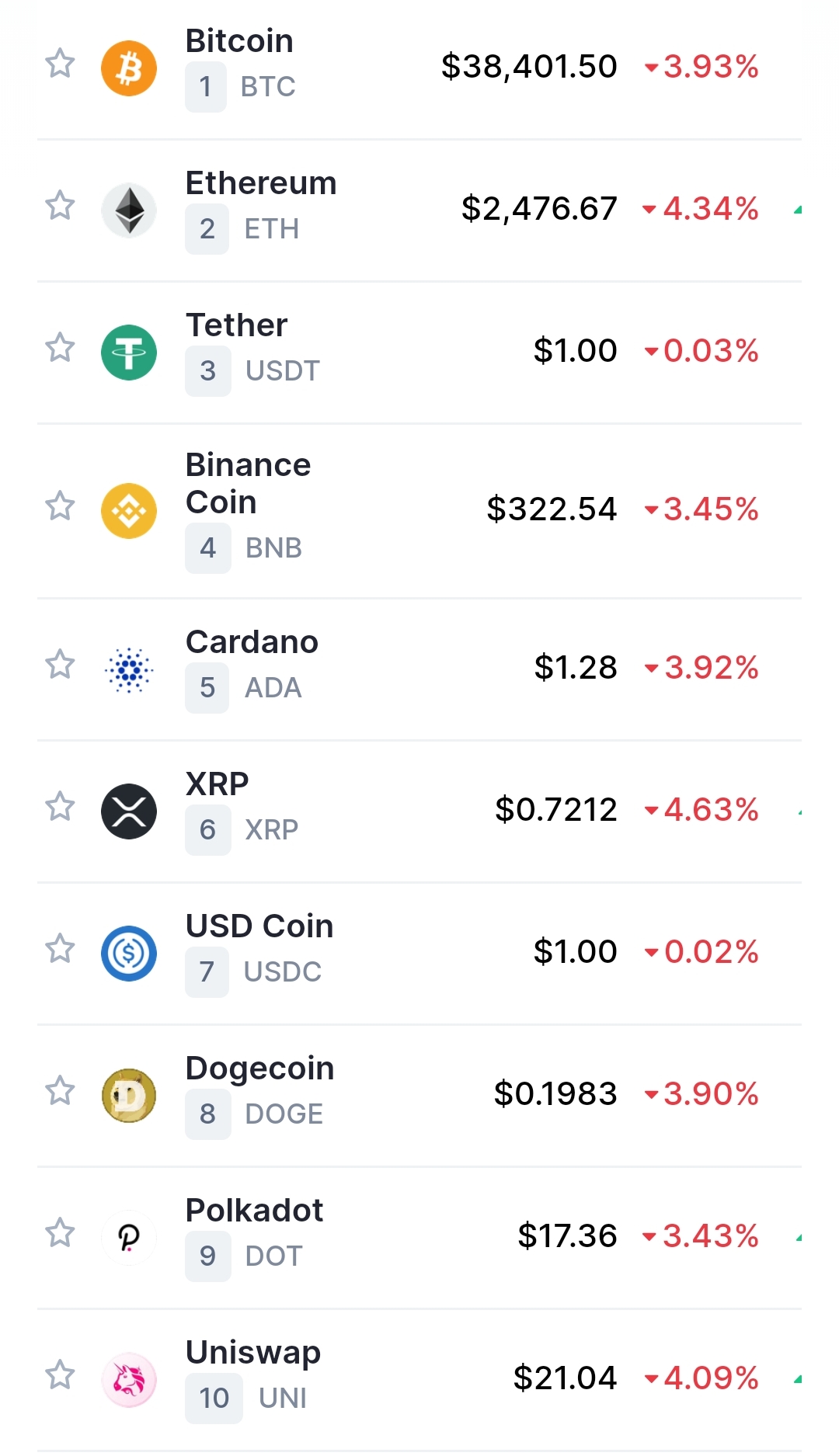Favorite USD Coin with the star
839x1456 pixels.
pos(60,949)
